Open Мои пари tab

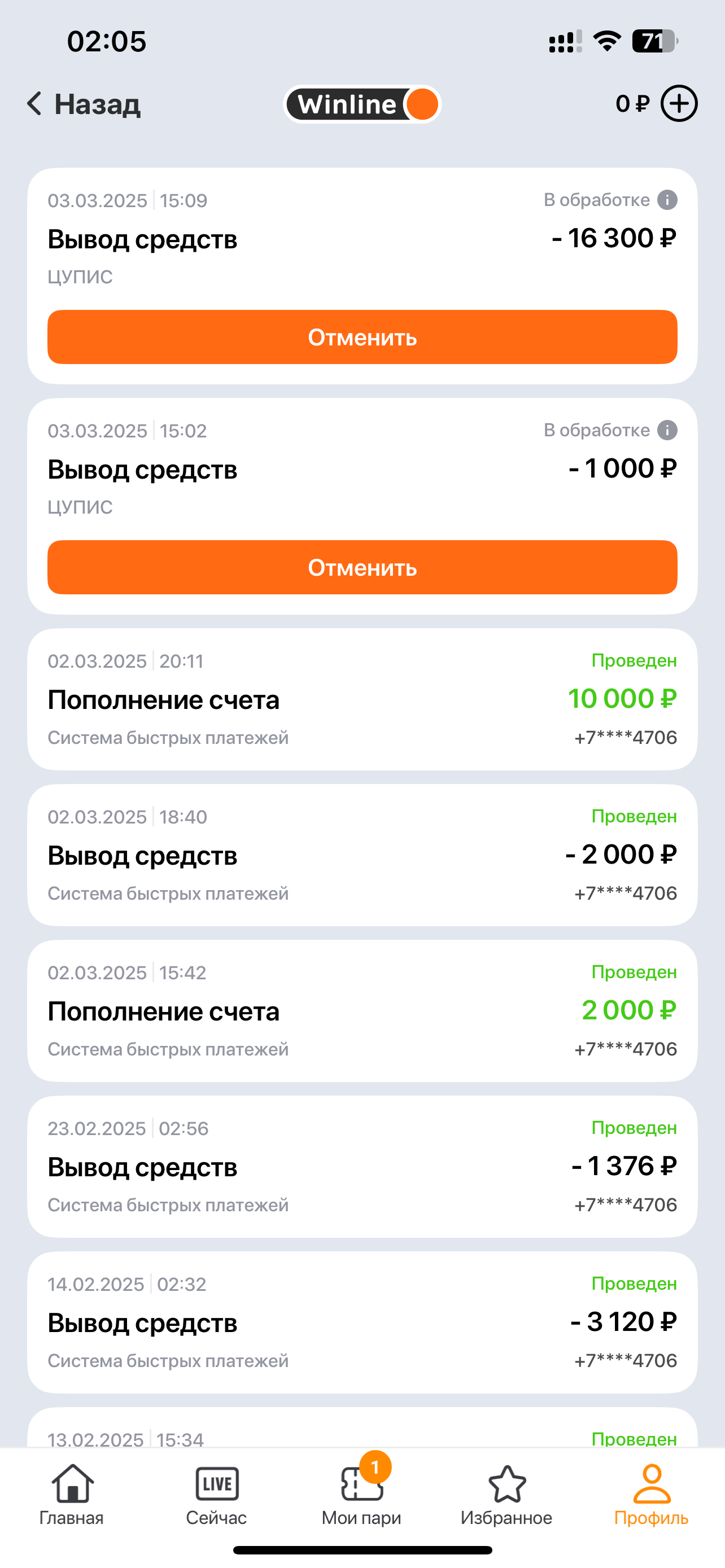361,1495
